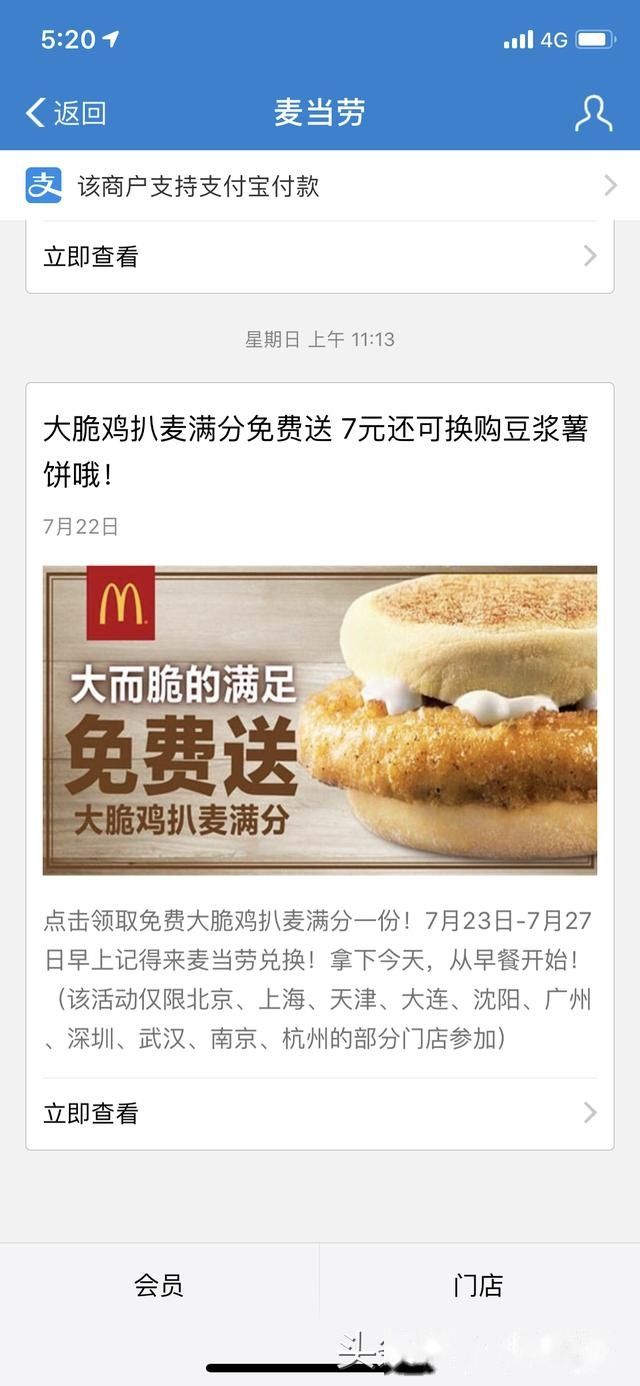
Task: Open the 门店 menu
Action: pyautogui.click(x=478, y=1285)
